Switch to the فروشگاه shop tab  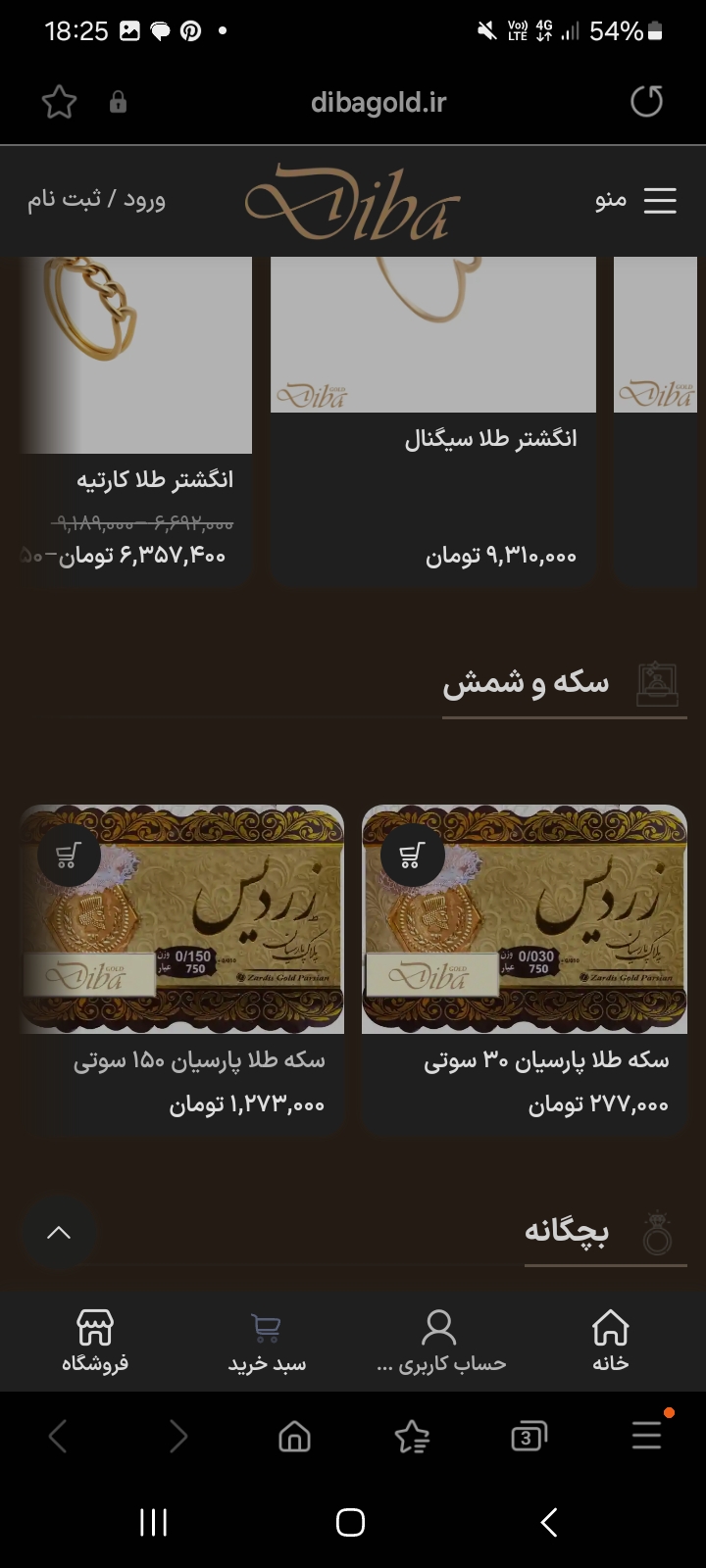95,1341
